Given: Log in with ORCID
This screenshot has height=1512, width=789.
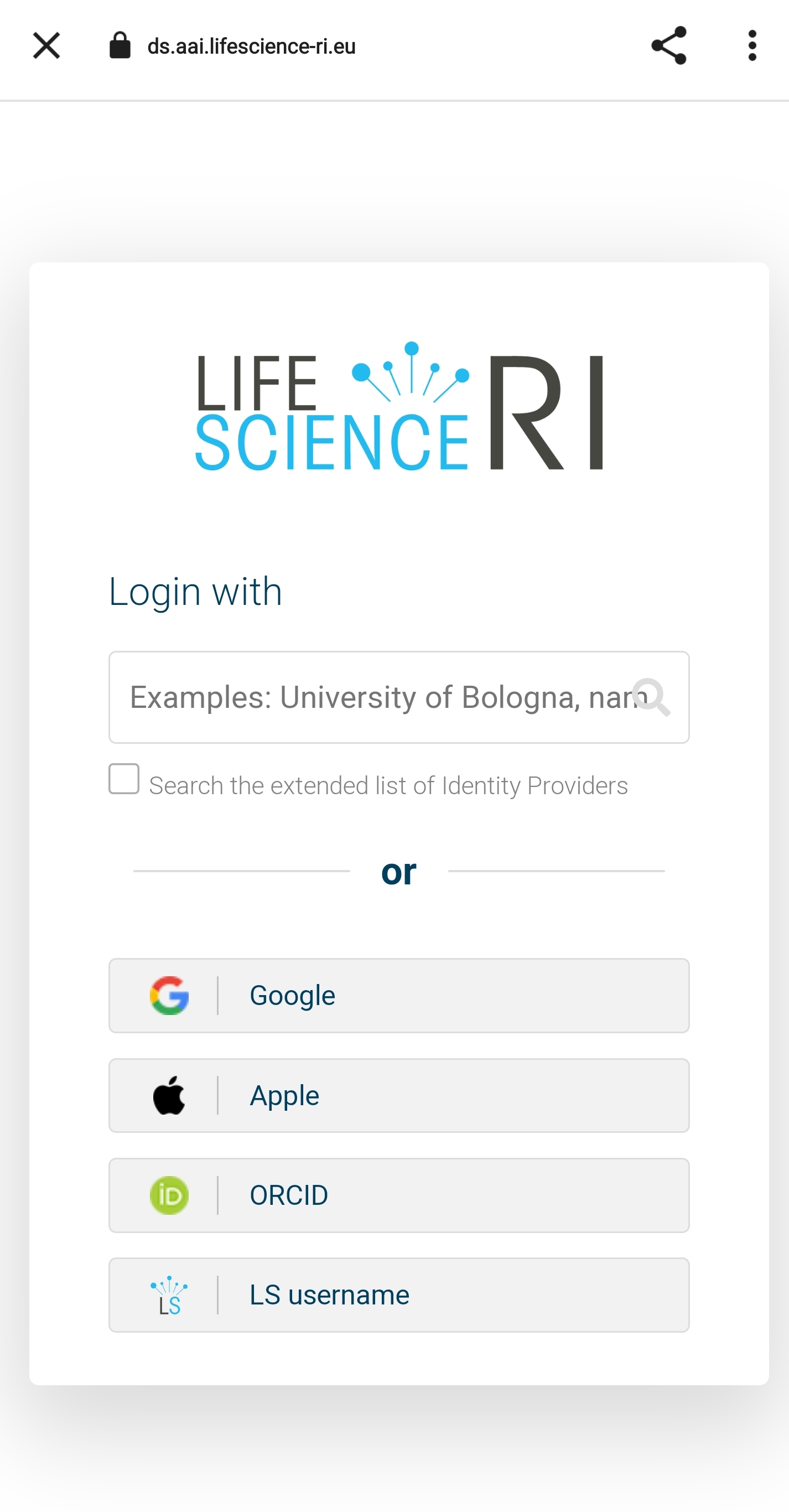Looking at the screenshot, I should pyautogui.click(x=399, y=1195).
